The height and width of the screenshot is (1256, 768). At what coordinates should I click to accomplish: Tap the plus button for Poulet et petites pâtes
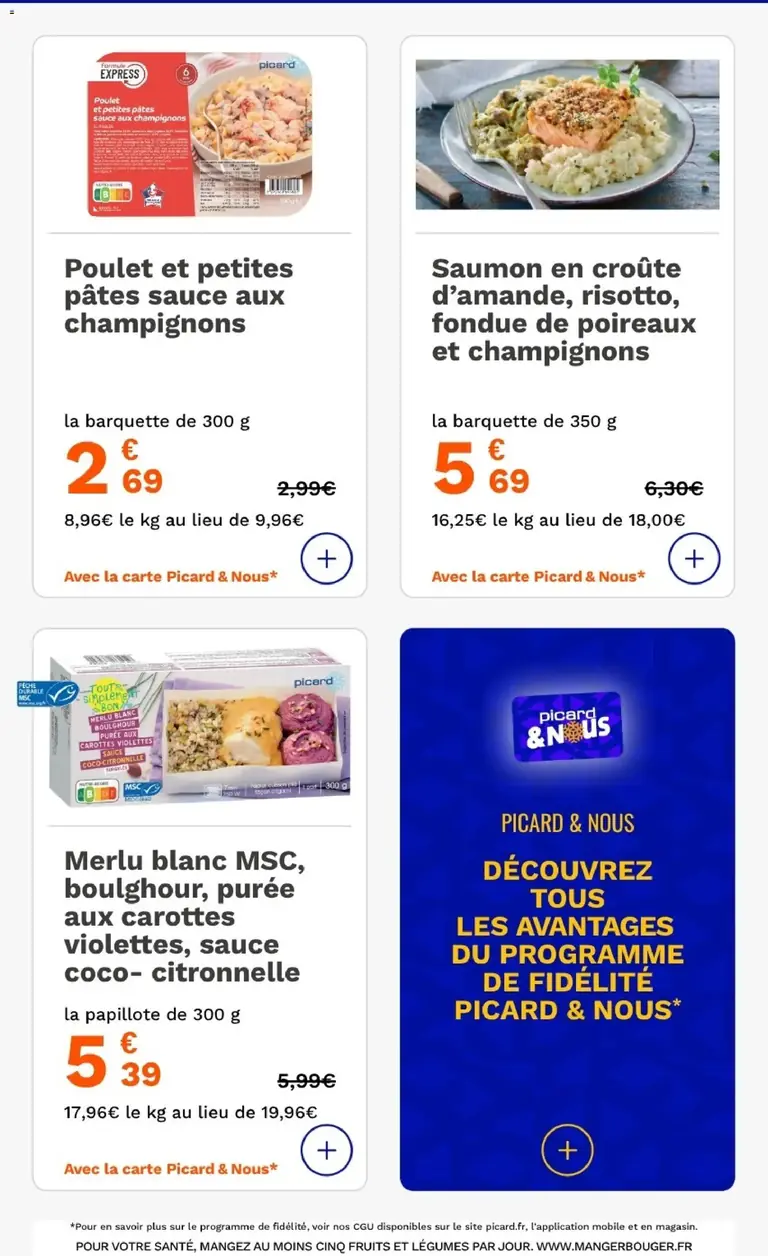tap(326, 558)
